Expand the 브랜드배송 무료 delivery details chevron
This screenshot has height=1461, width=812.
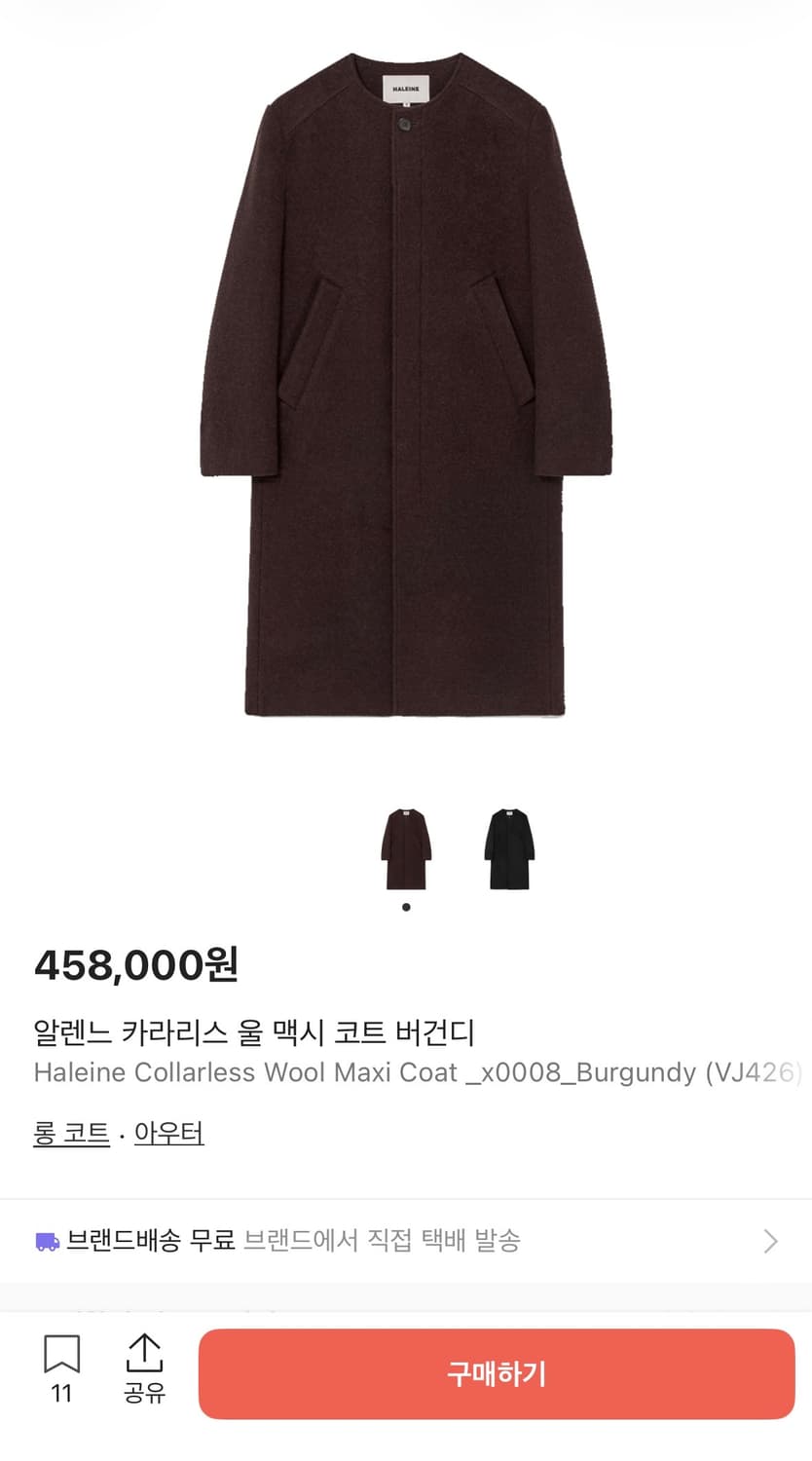pyautogui.click(x=772, y=1239)
